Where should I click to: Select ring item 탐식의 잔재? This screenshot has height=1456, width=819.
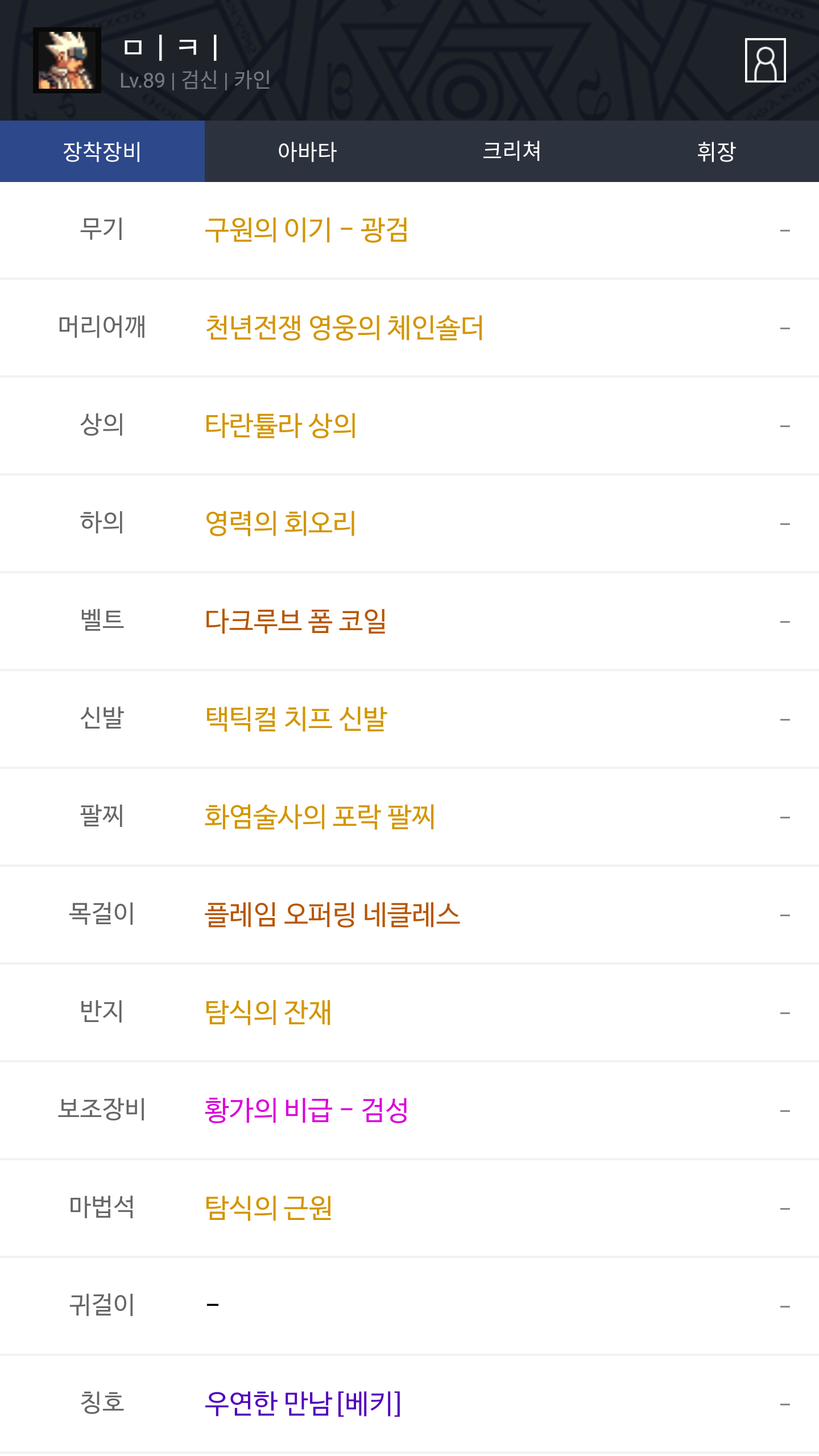tap(268, 1012)
